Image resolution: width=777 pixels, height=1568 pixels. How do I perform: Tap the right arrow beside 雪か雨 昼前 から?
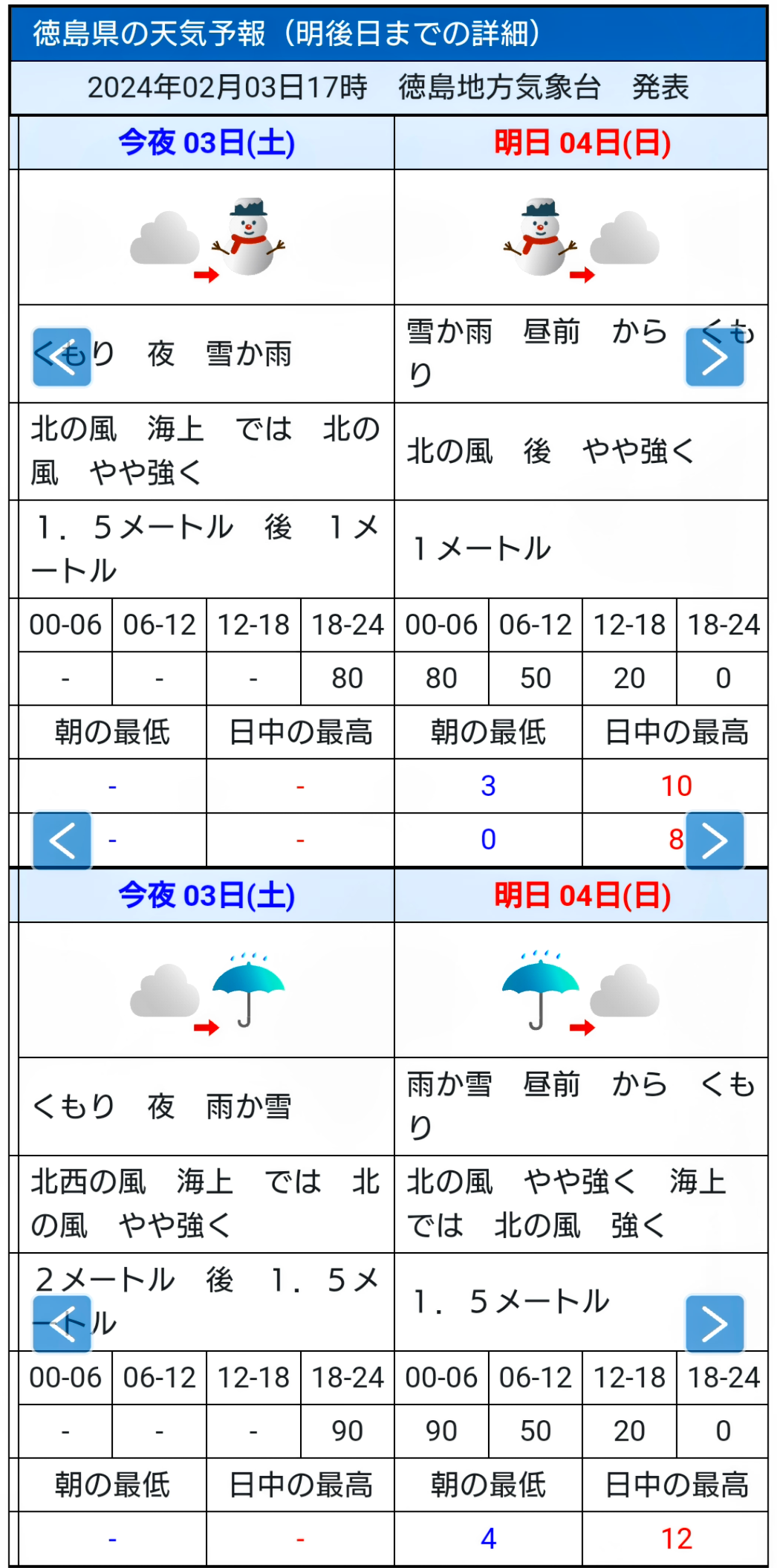715,357
